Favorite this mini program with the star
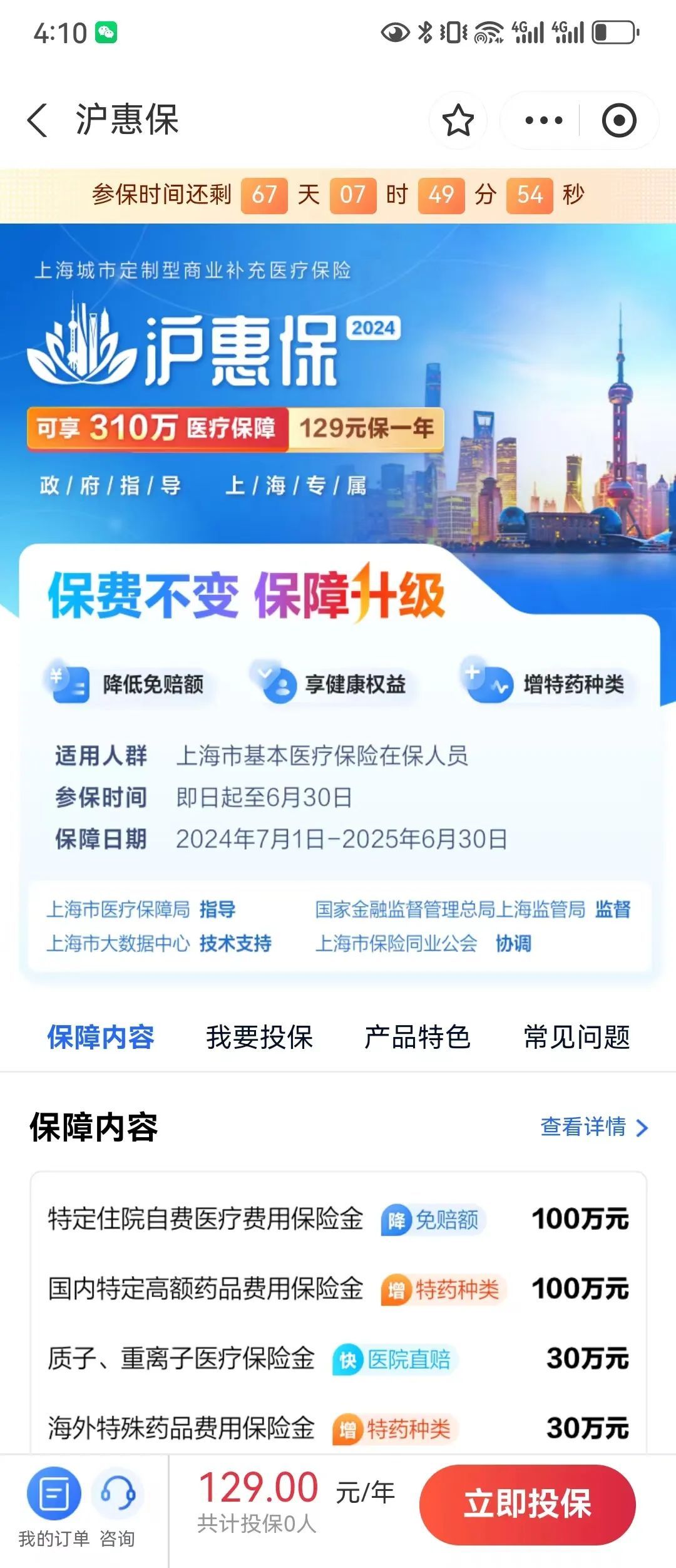This screenshot has width=676, height=1568. [x=458, y=120]
